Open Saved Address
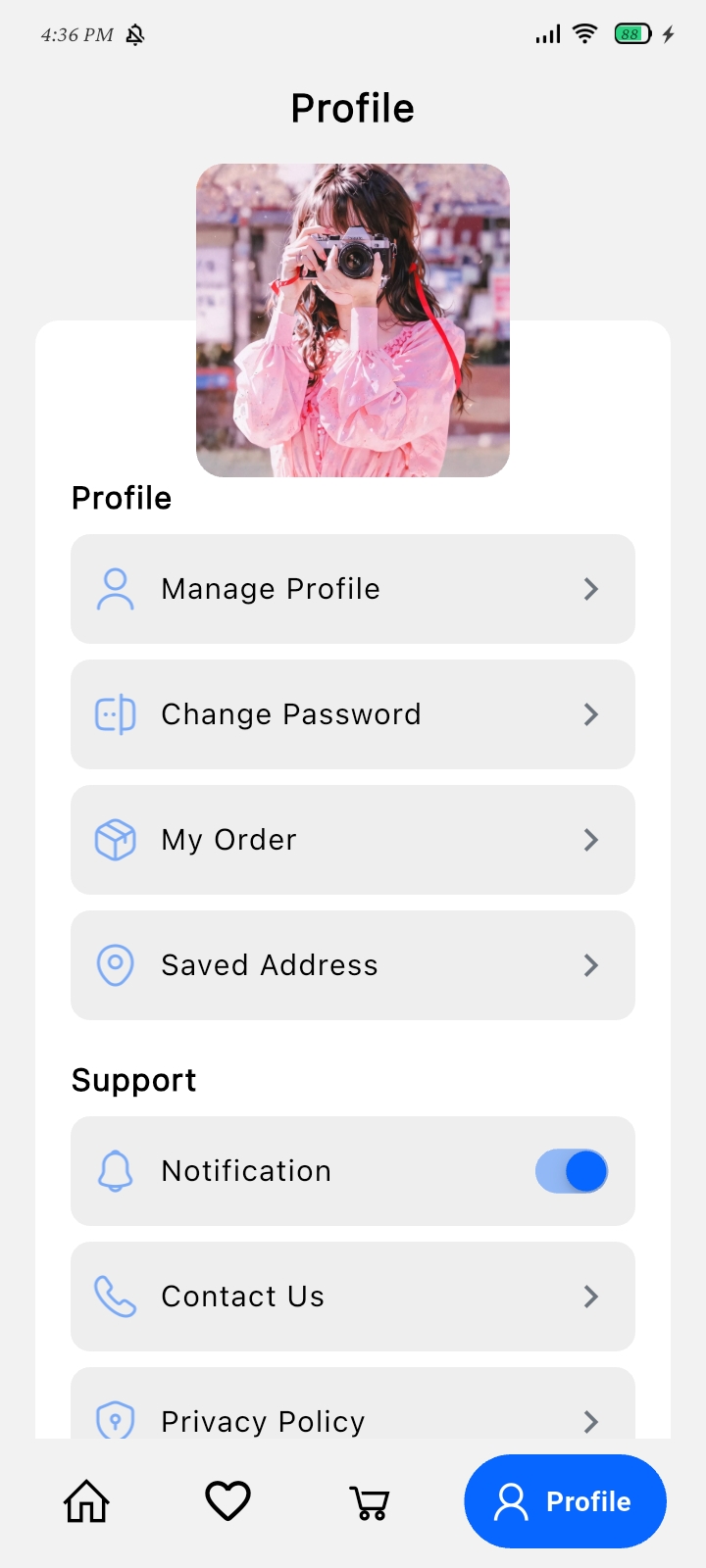The width and height of the screenshot is (706, 1568). [x=353, y=965]
